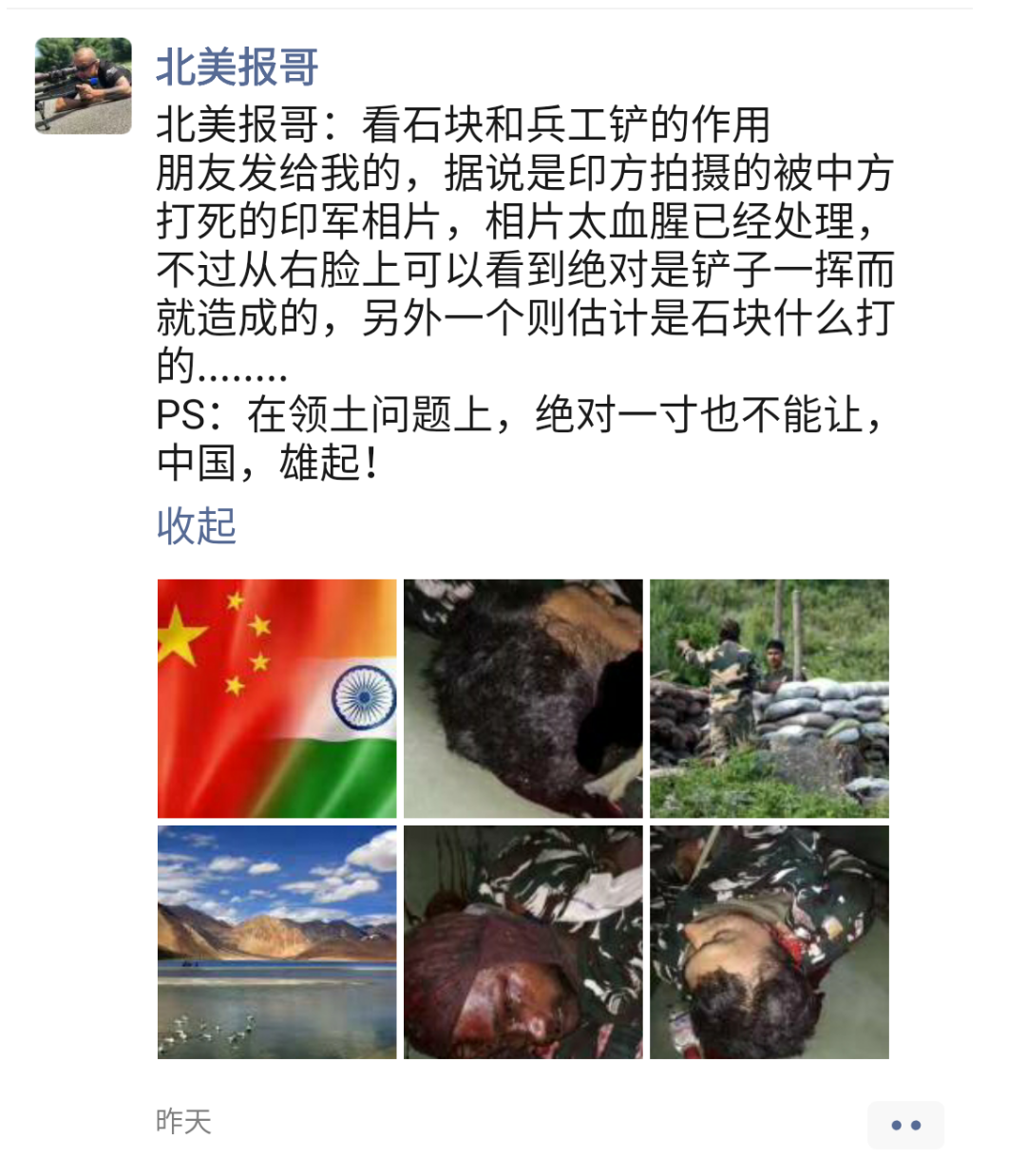Open the two-dot like and comment menu
1026x1176 pixels.
point(904,1125)
